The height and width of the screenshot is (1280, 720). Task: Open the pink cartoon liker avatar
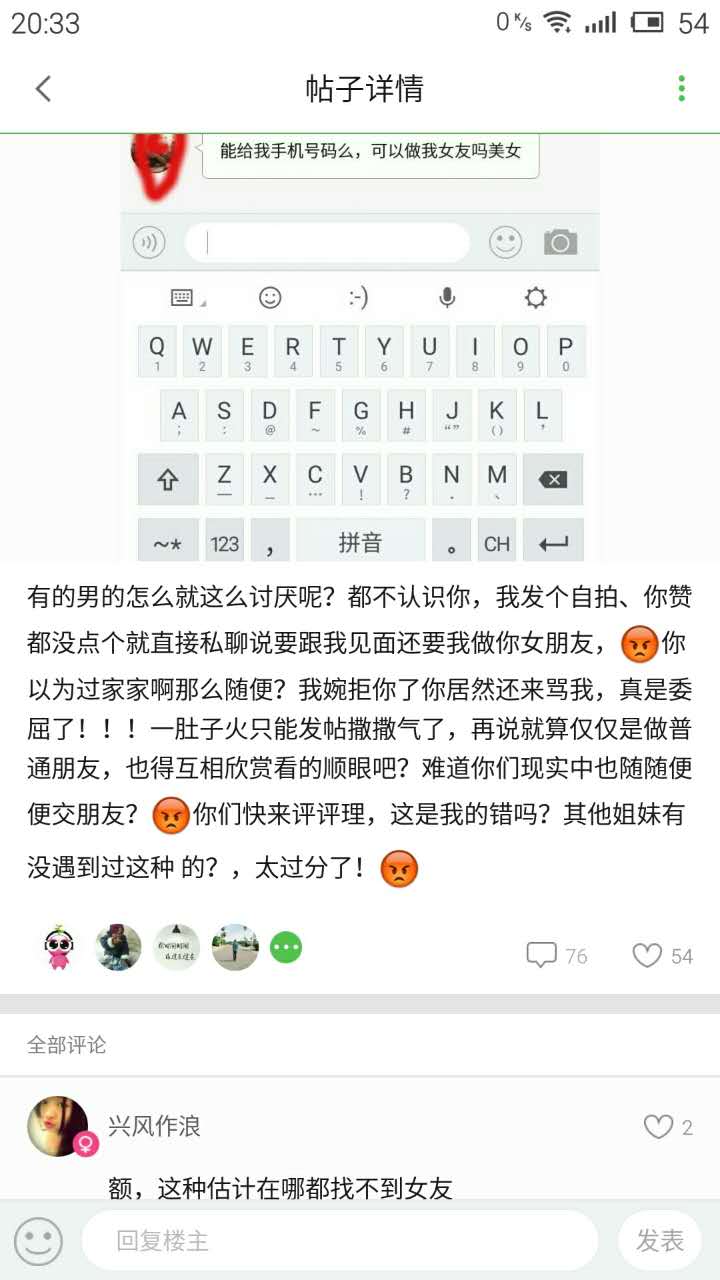click(59, 947)
